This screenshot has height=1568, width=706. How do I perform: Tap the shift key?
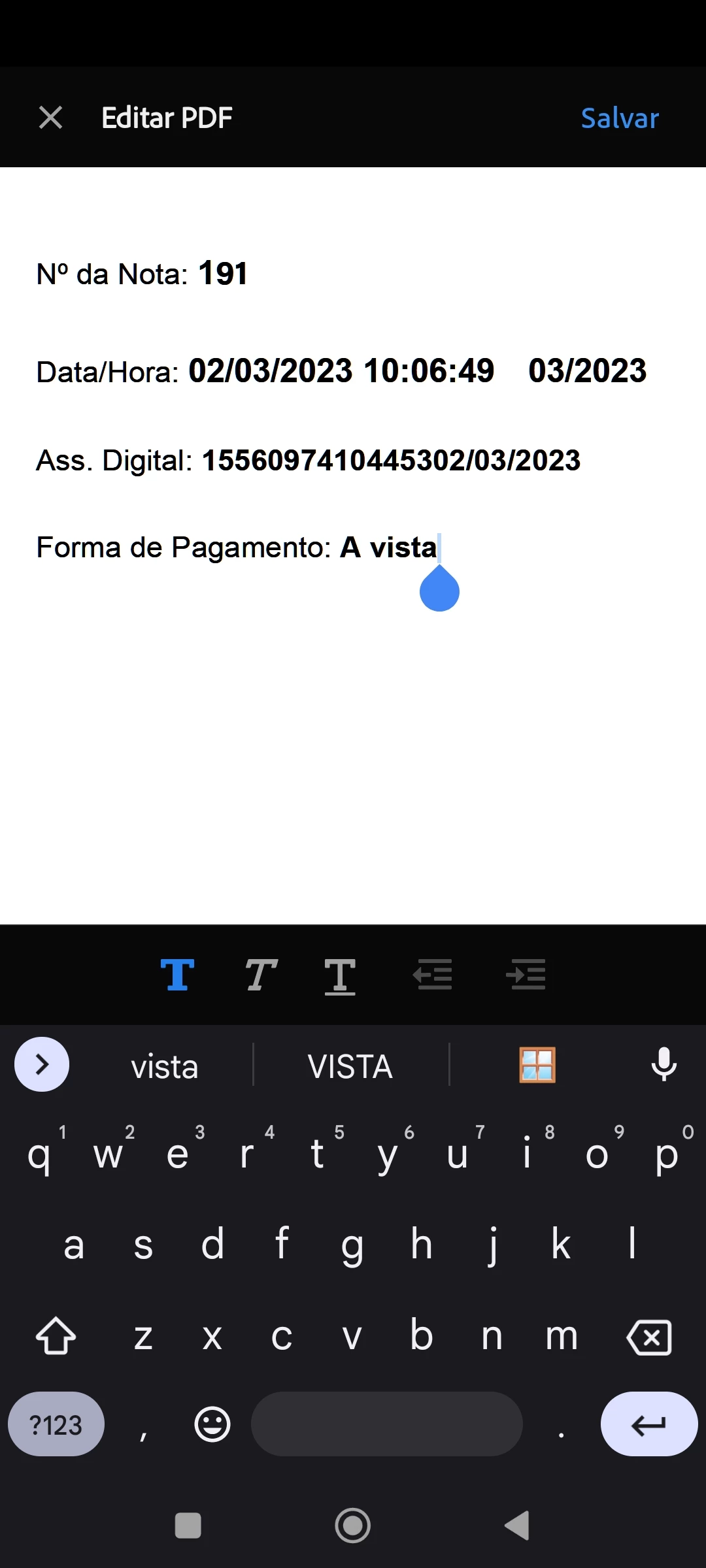(x=56, y=1336)
